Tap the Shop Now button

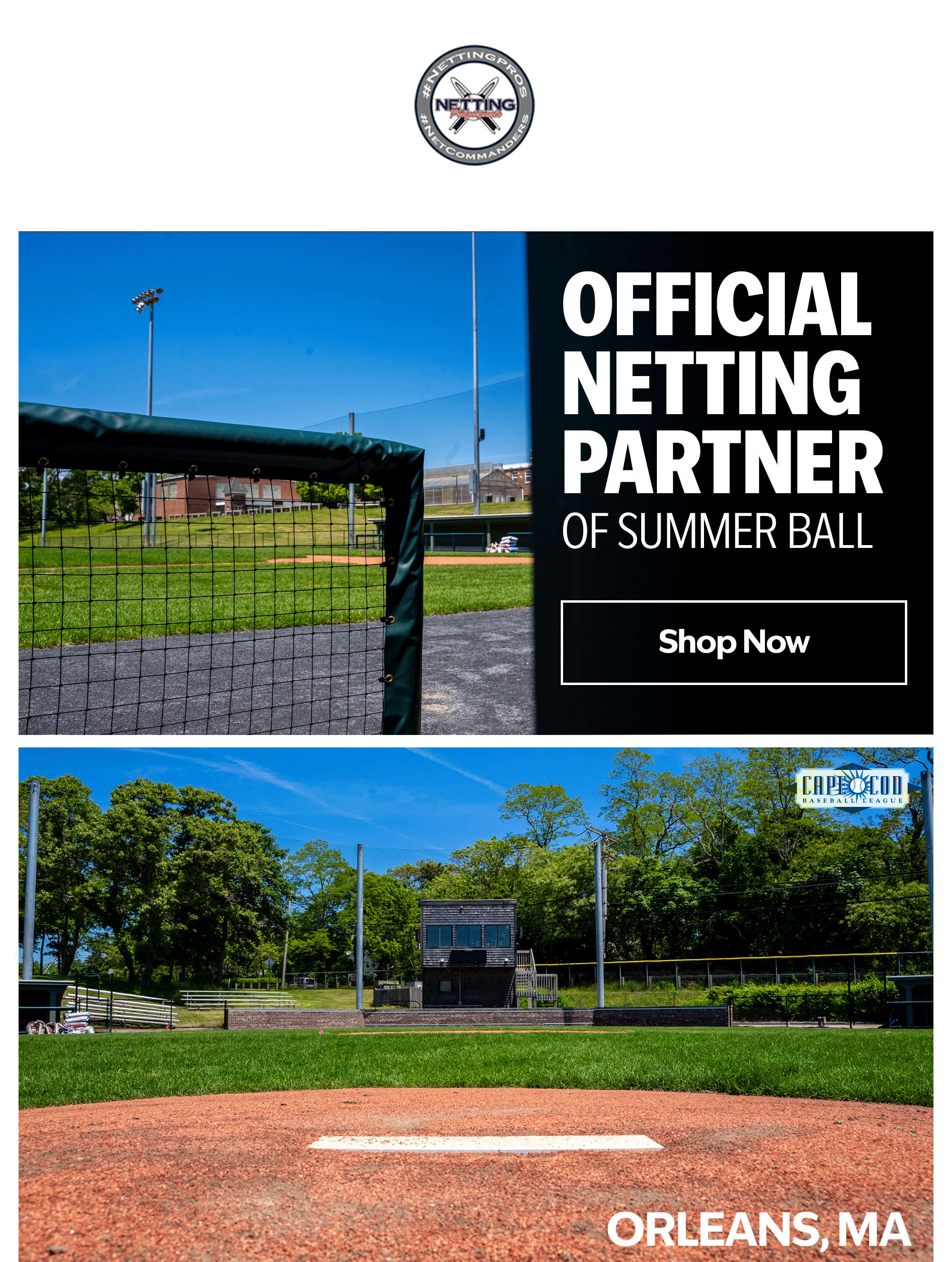(734, 642)
